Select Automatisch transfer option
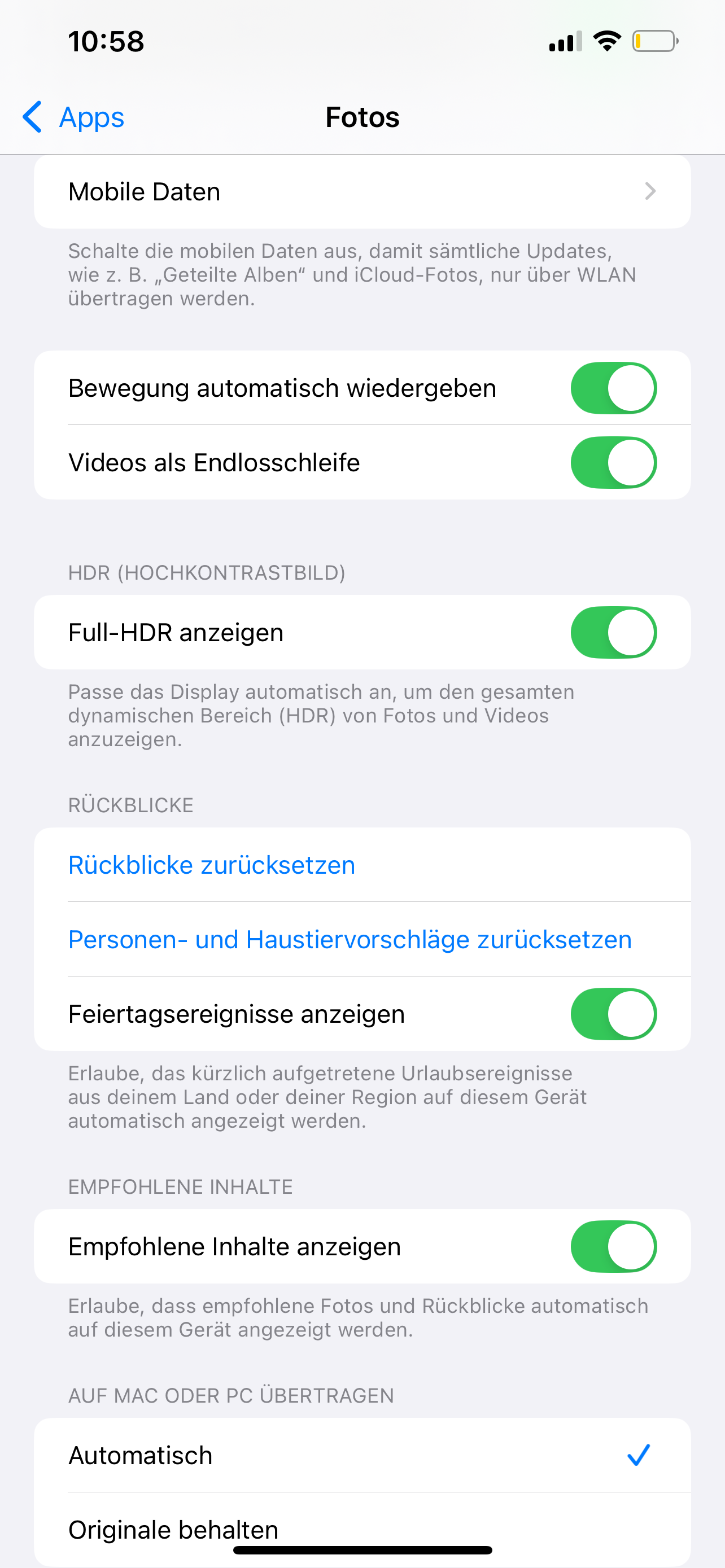Image resolution: width=725 pixels, height=1568 pixels. tap(361, 1455)
